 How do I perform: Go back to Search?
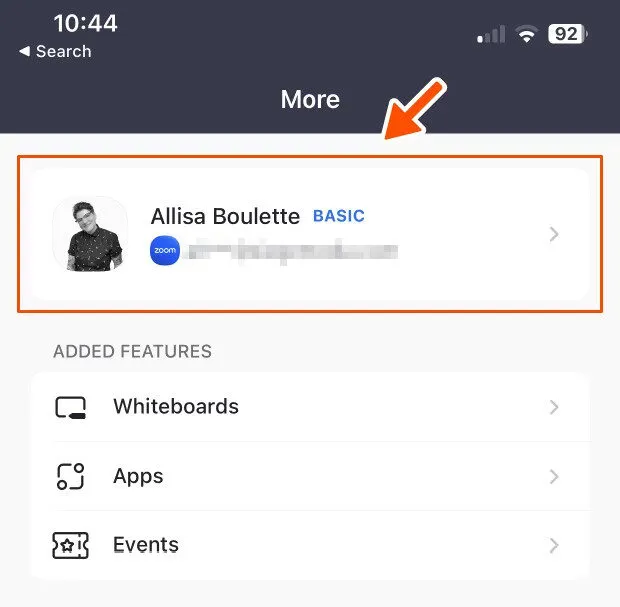pos(55,52)
